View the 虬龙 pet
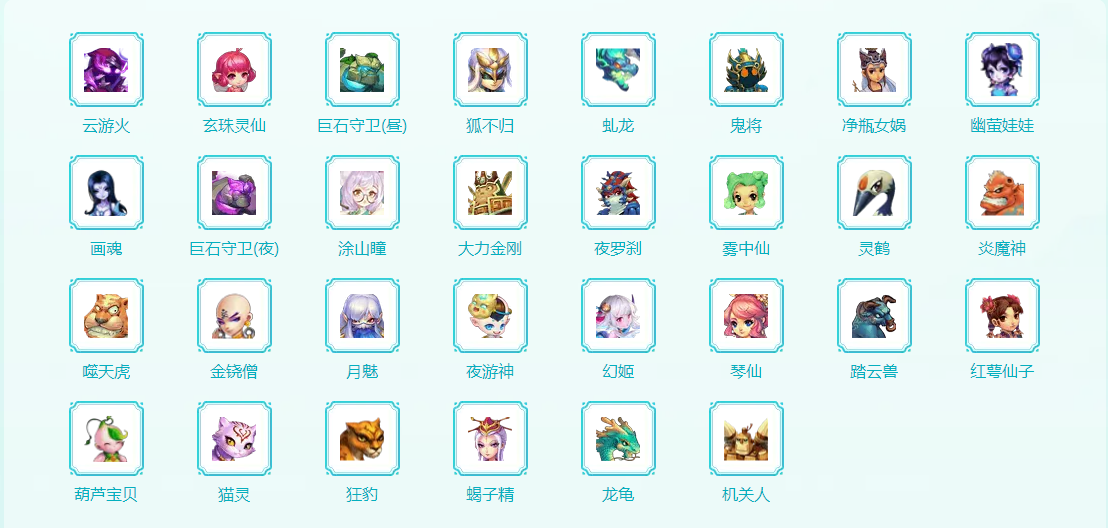The width and height of the screenshot is (1108, 528). tap(618, 70)
